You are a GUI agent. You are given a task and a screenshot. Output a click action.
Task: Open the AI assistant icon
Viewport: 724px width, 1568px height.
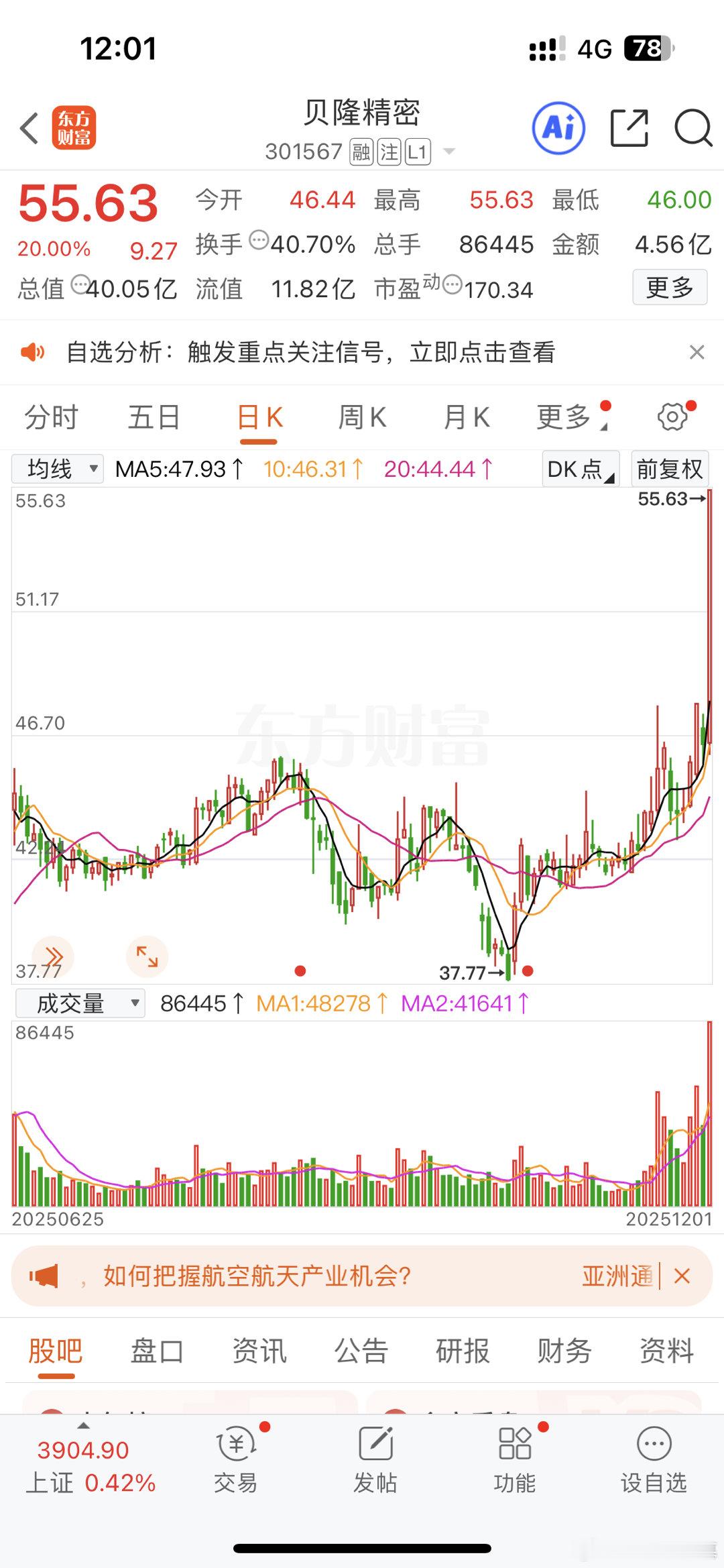560,127
